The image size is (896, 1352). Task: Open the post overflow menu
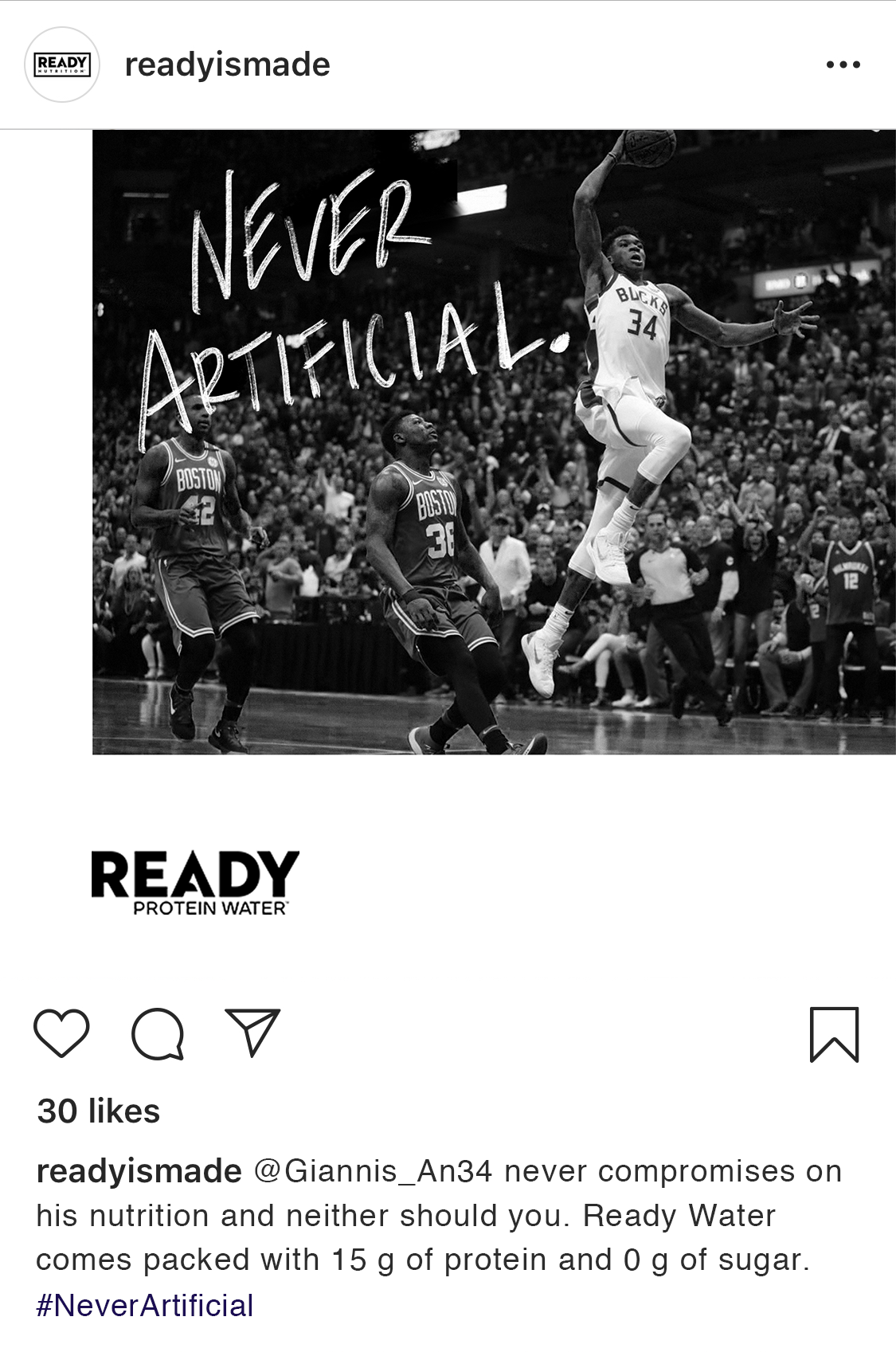click(x=843, y=65)
